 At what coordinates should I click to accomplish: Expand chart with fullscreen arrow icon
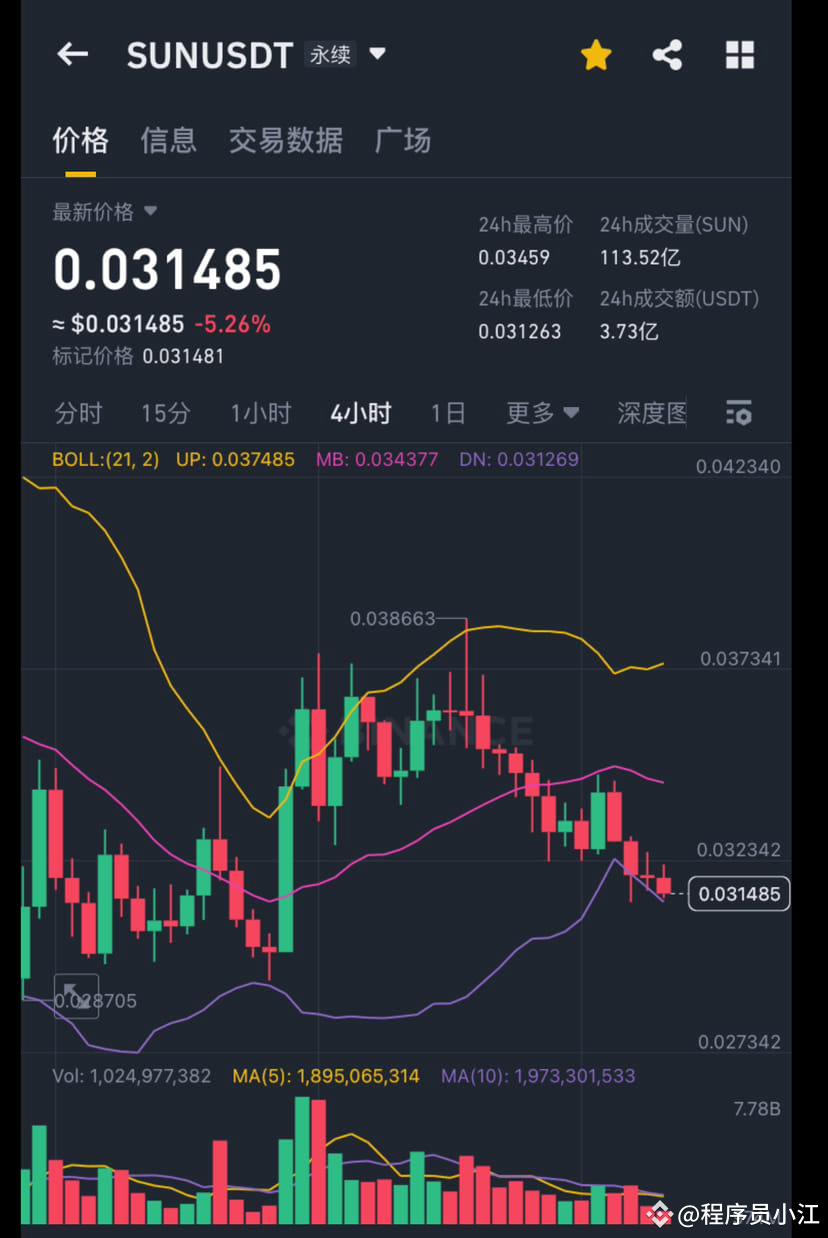75,997
